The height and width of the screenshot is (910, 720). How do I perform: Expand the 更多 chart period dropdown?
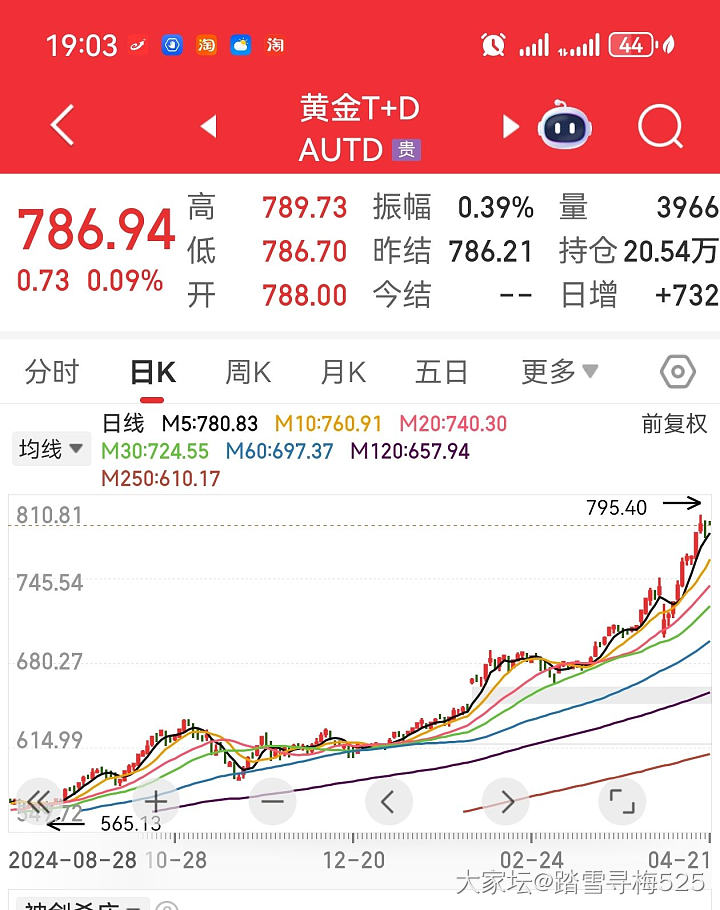coord(559,372)
